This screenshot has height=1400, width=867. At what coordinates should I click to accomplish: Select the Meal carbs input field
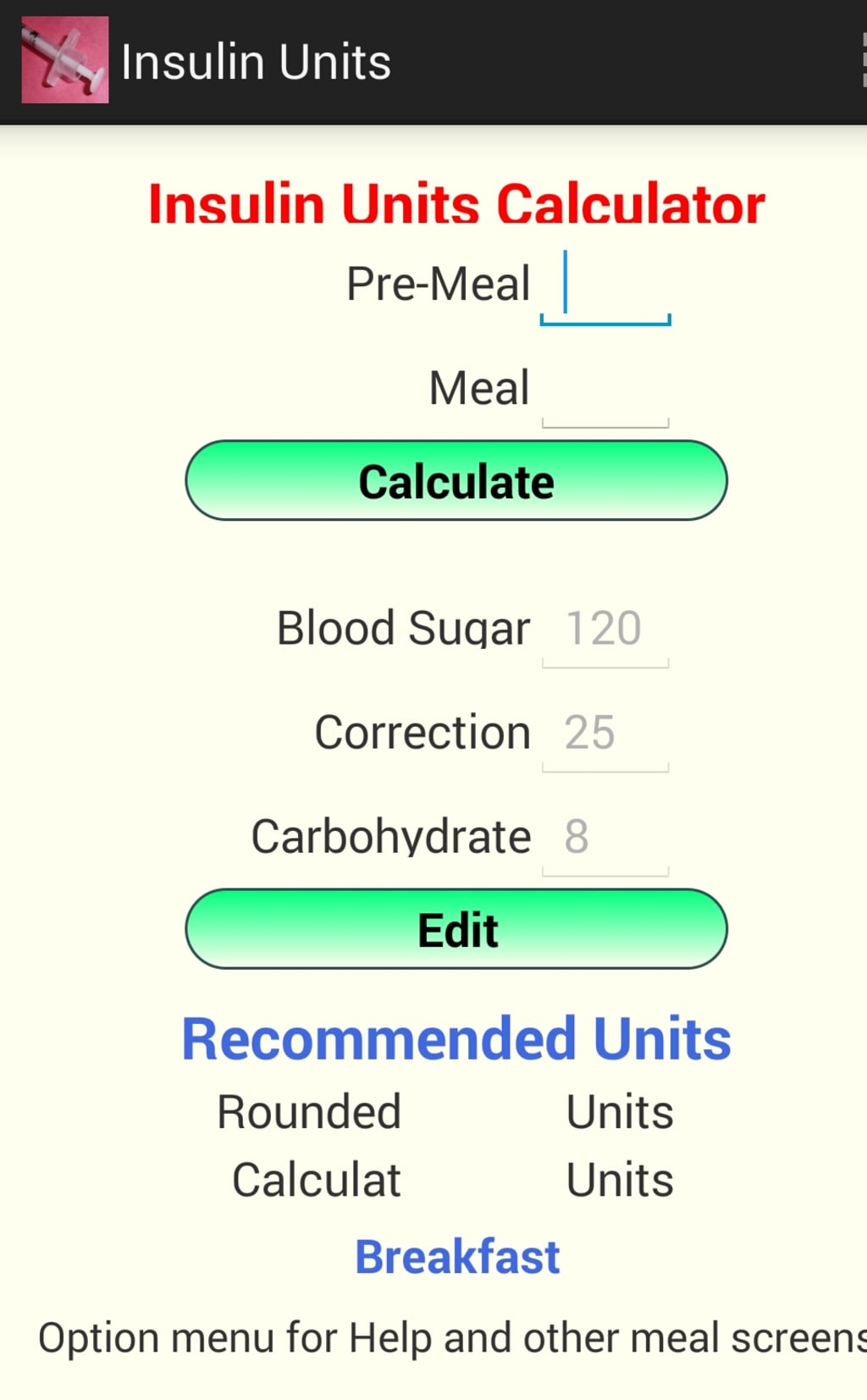pos(605,391)
